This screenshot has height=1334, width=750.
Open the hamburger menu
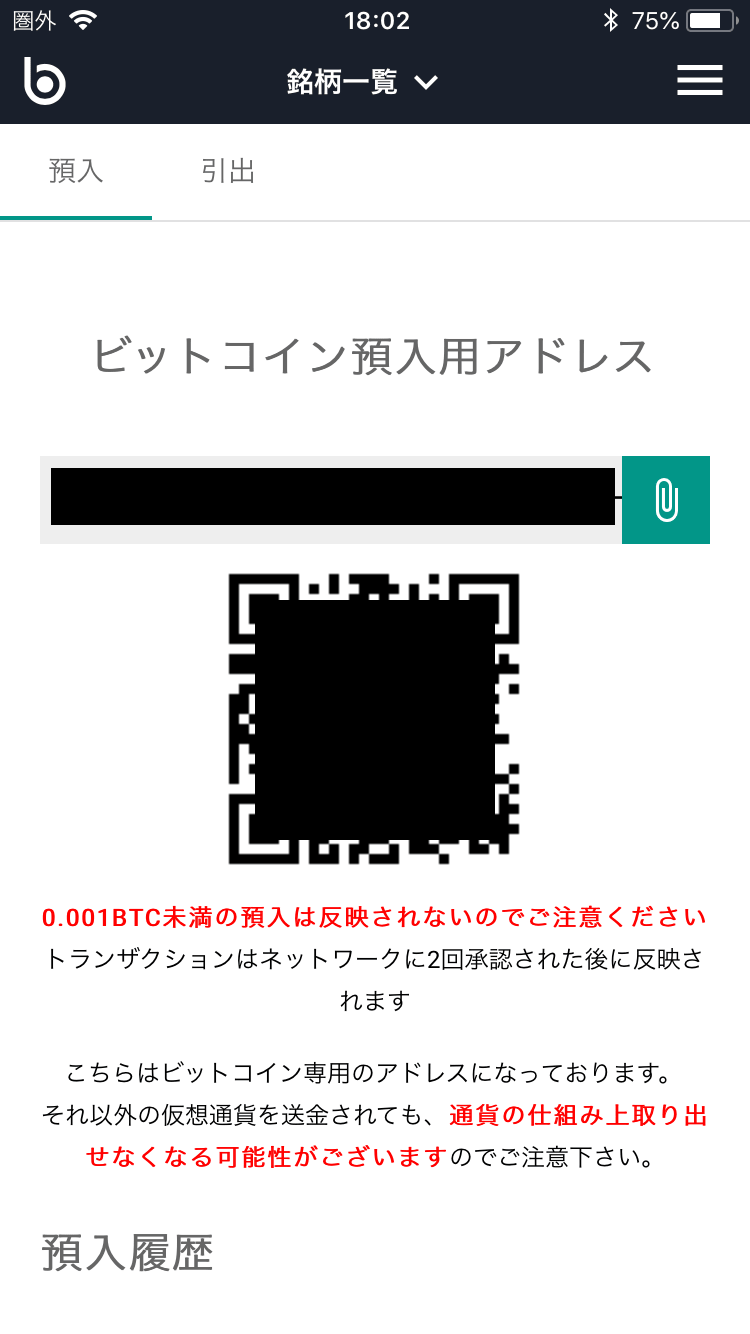click(x=699, y=81)
